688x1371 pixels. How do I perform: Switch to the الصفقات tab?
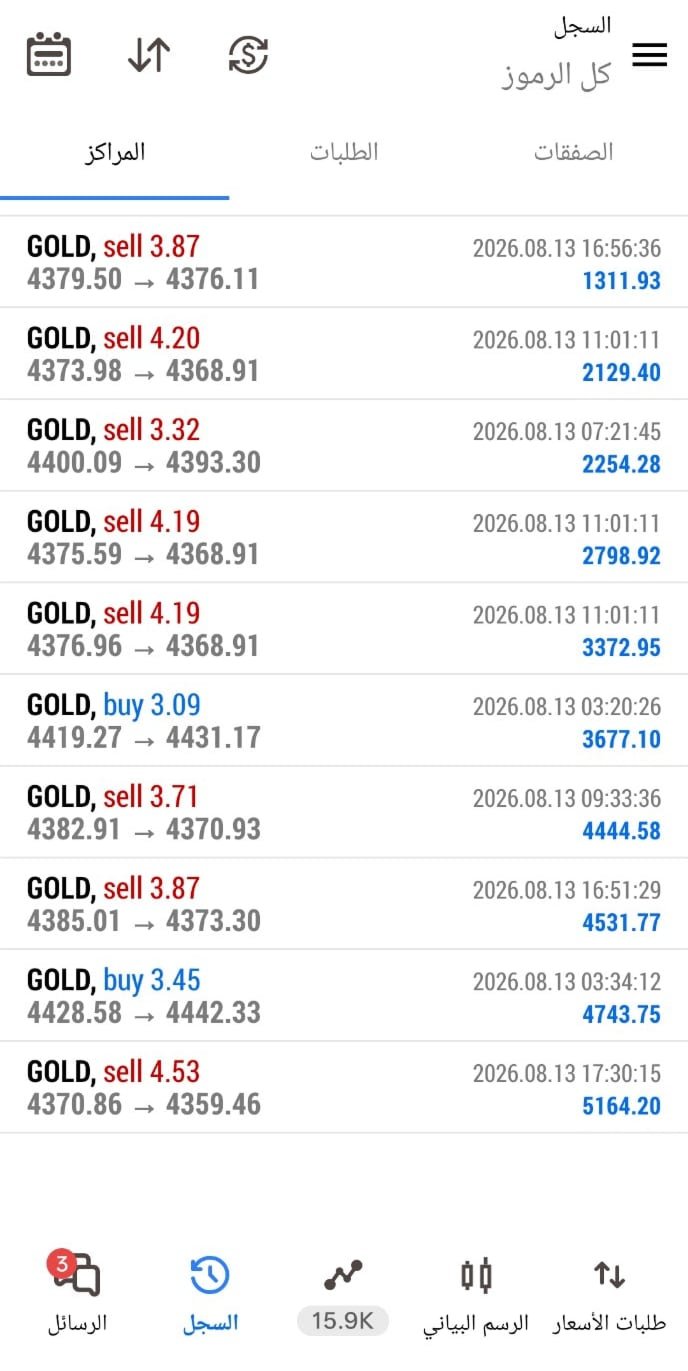[573, 153]
